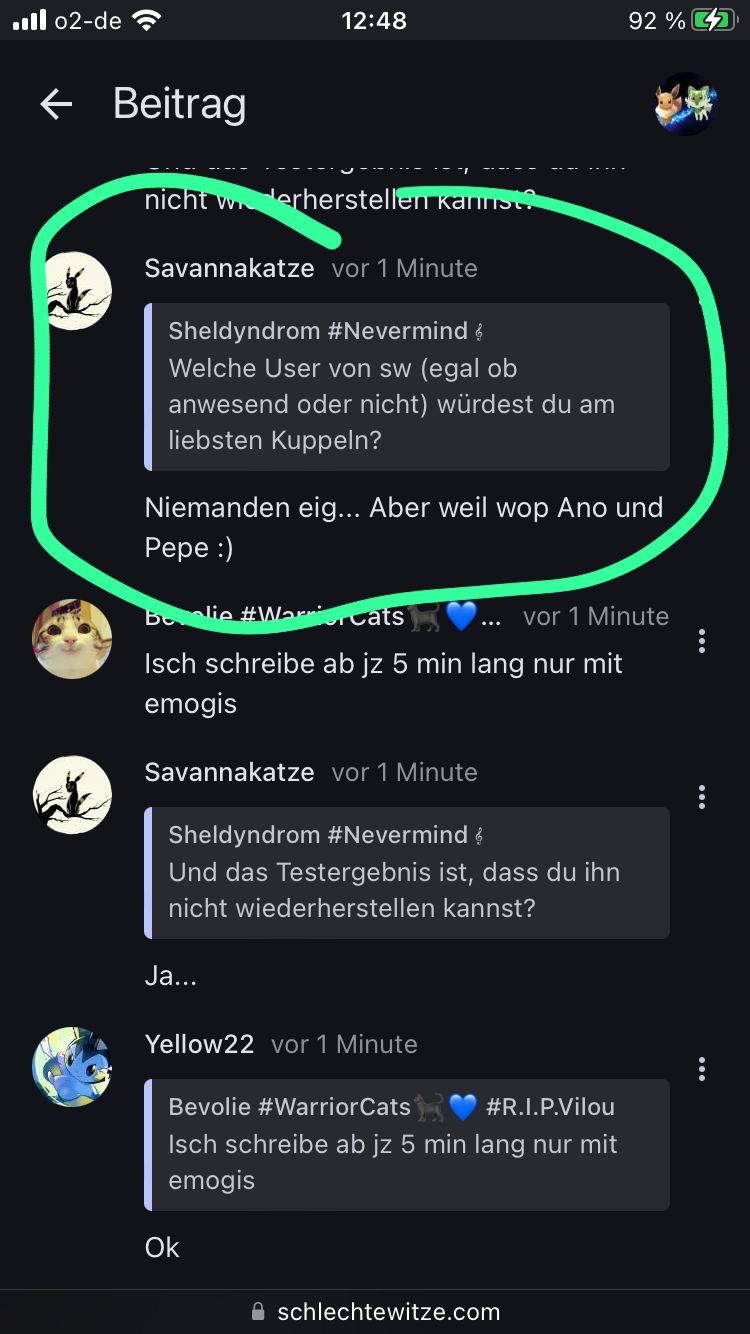Screen dimensions: 750x1334
Task: Open Yellow22's profile picture
Action: (x=72, y=1067)
